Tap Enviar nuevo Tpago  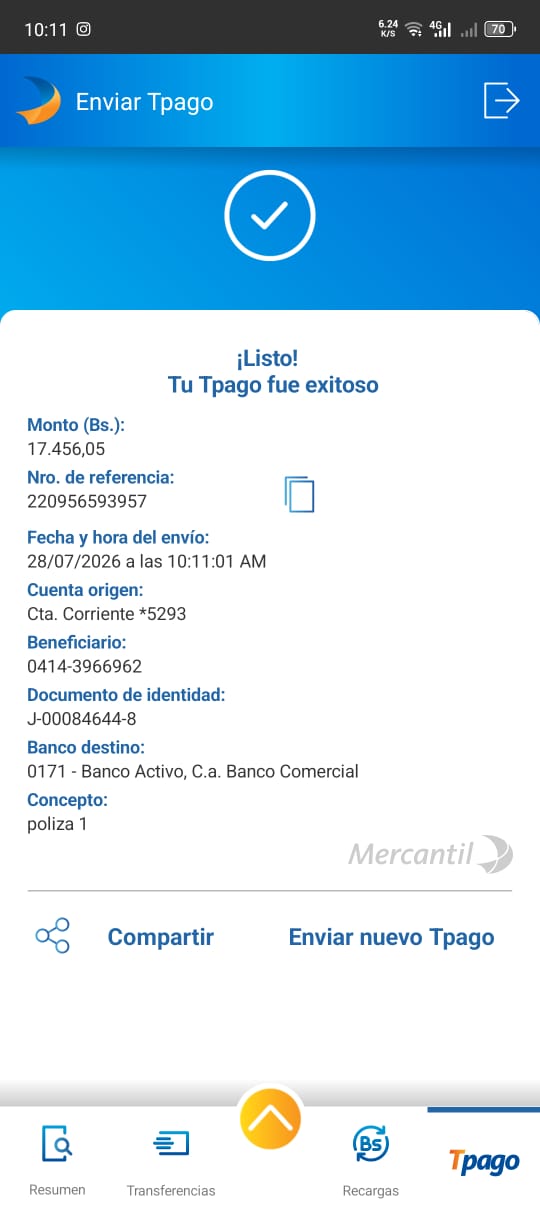pyautogui.click(x=391, y=937)
